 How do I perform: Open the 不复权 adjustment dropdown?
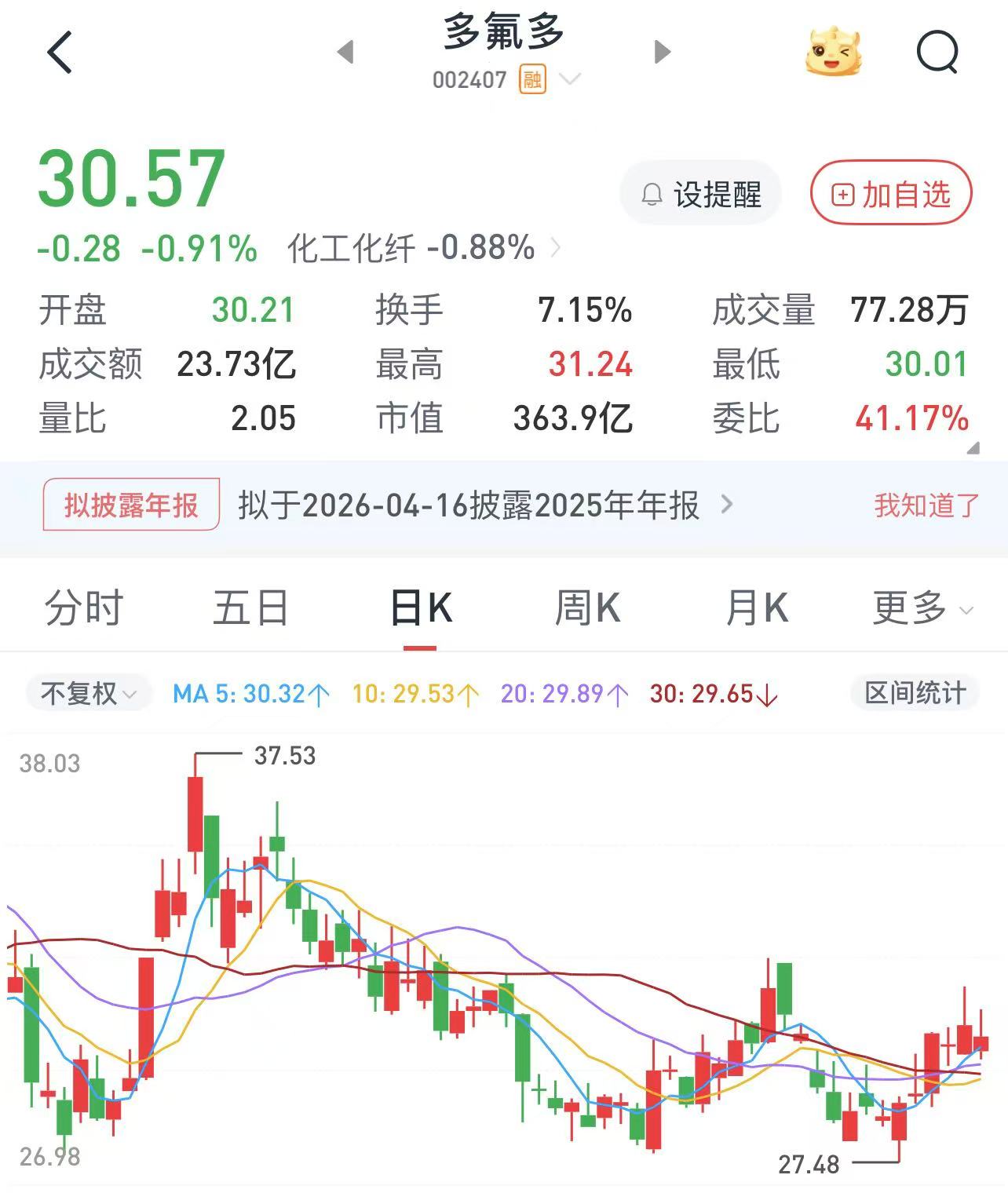pyautogui.click(x=88, y=693)
